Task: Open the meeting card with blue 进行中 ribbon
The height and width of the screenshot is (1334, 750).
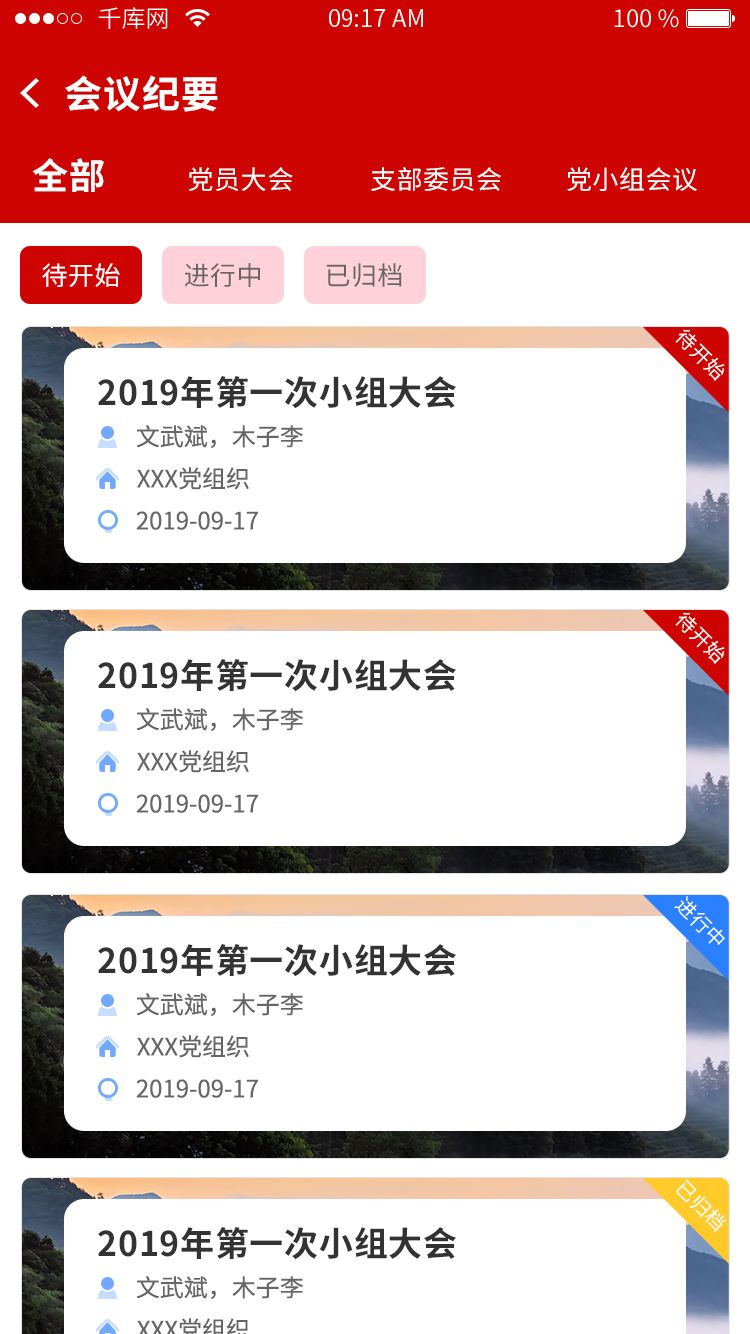Action: click(x=375, y=1023)
